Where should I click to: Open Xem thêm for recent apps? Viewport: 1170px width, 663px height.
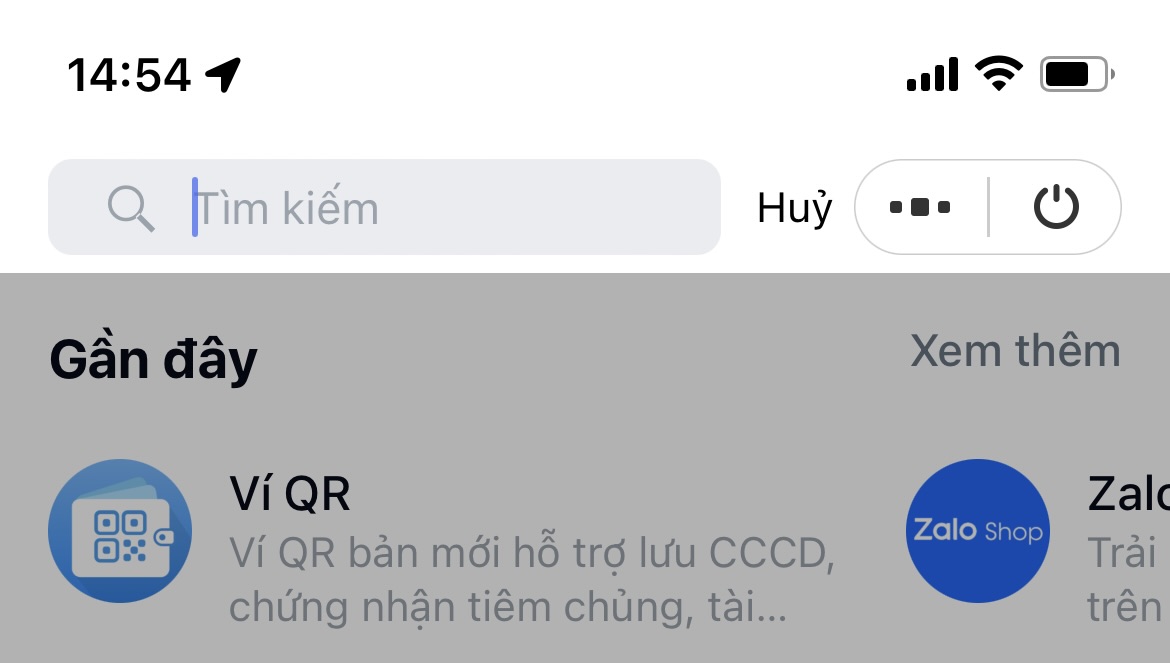(x=1015, y=351)
